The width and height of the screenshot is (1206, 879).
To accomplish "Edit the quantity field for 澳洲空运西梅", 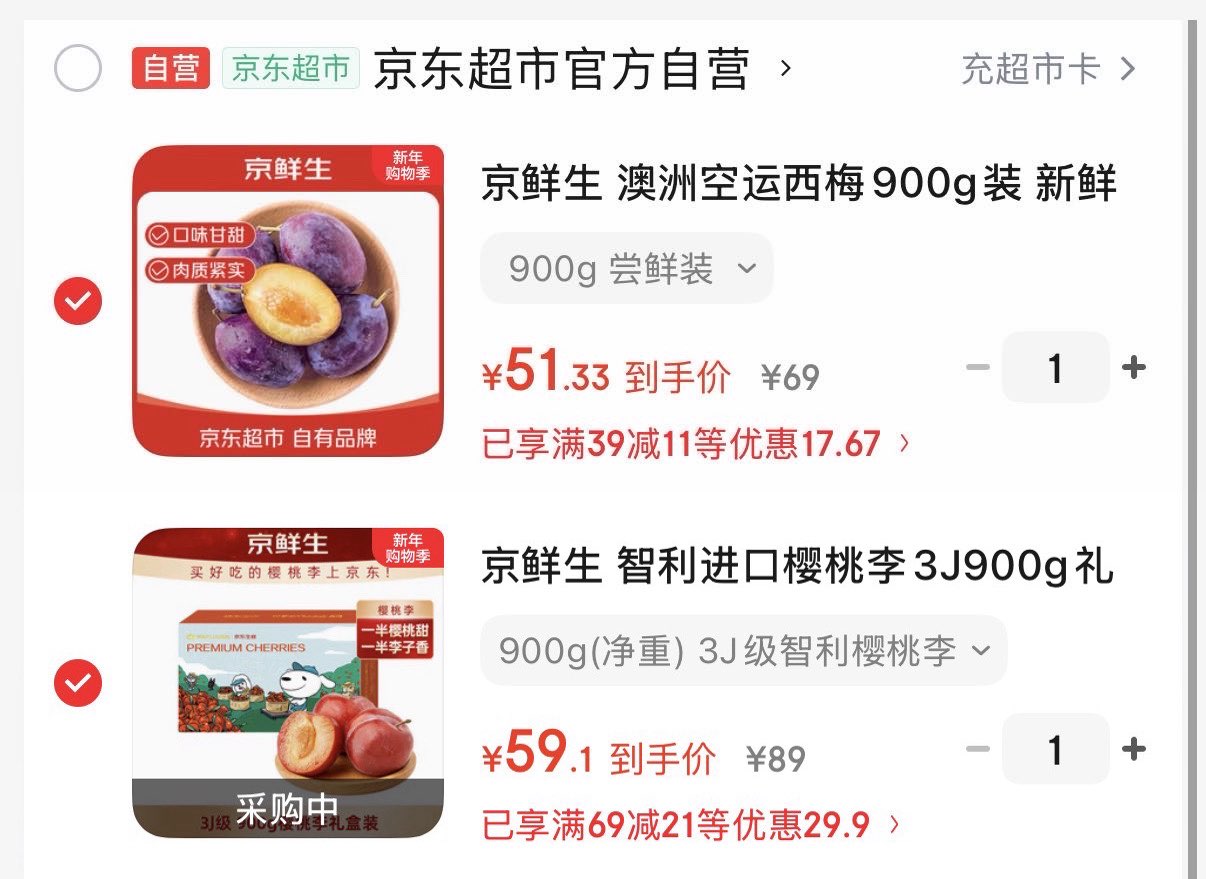I will click(x=1055, y=368).
